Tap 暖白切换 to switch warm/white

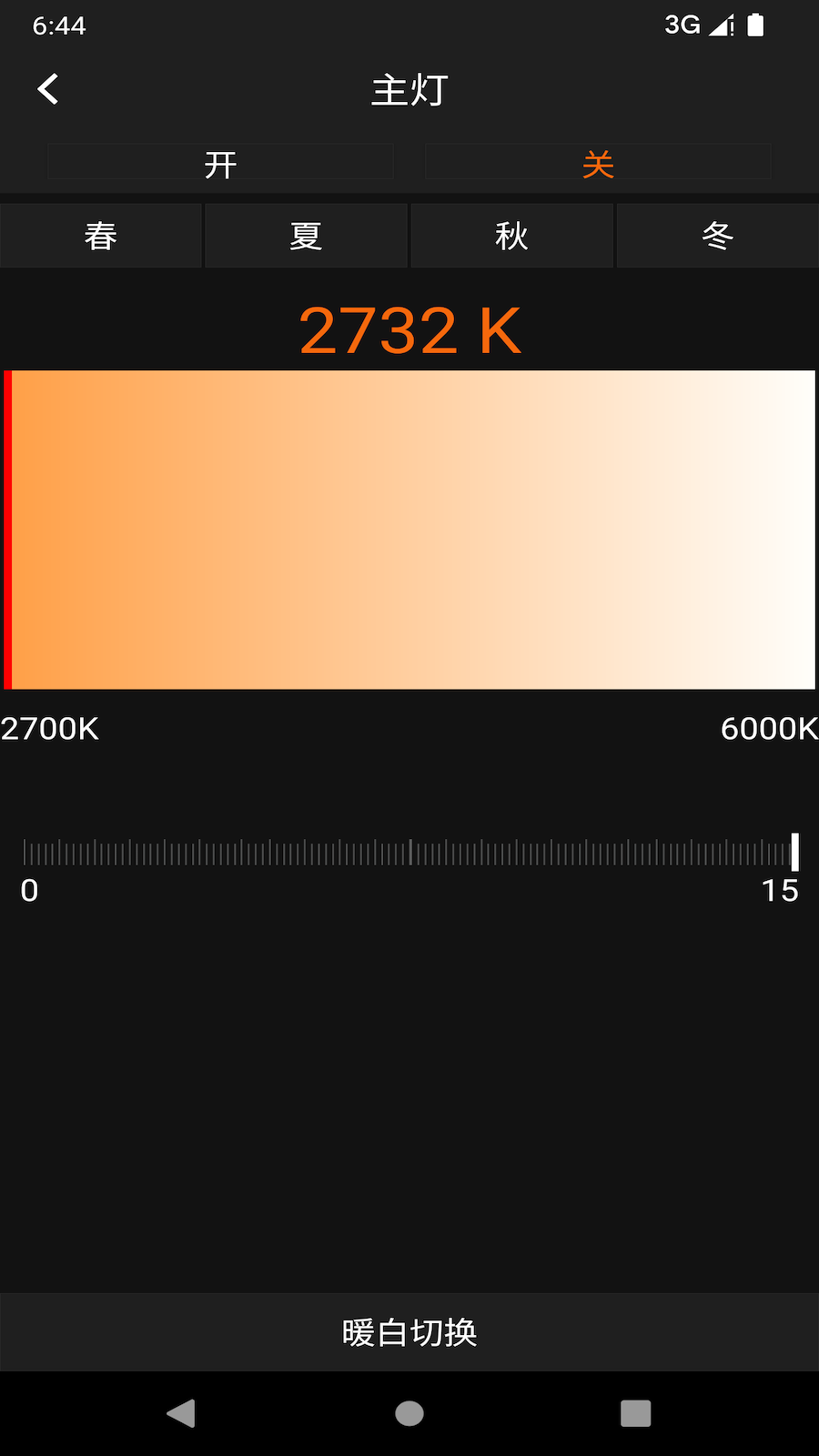point(409,1332)
